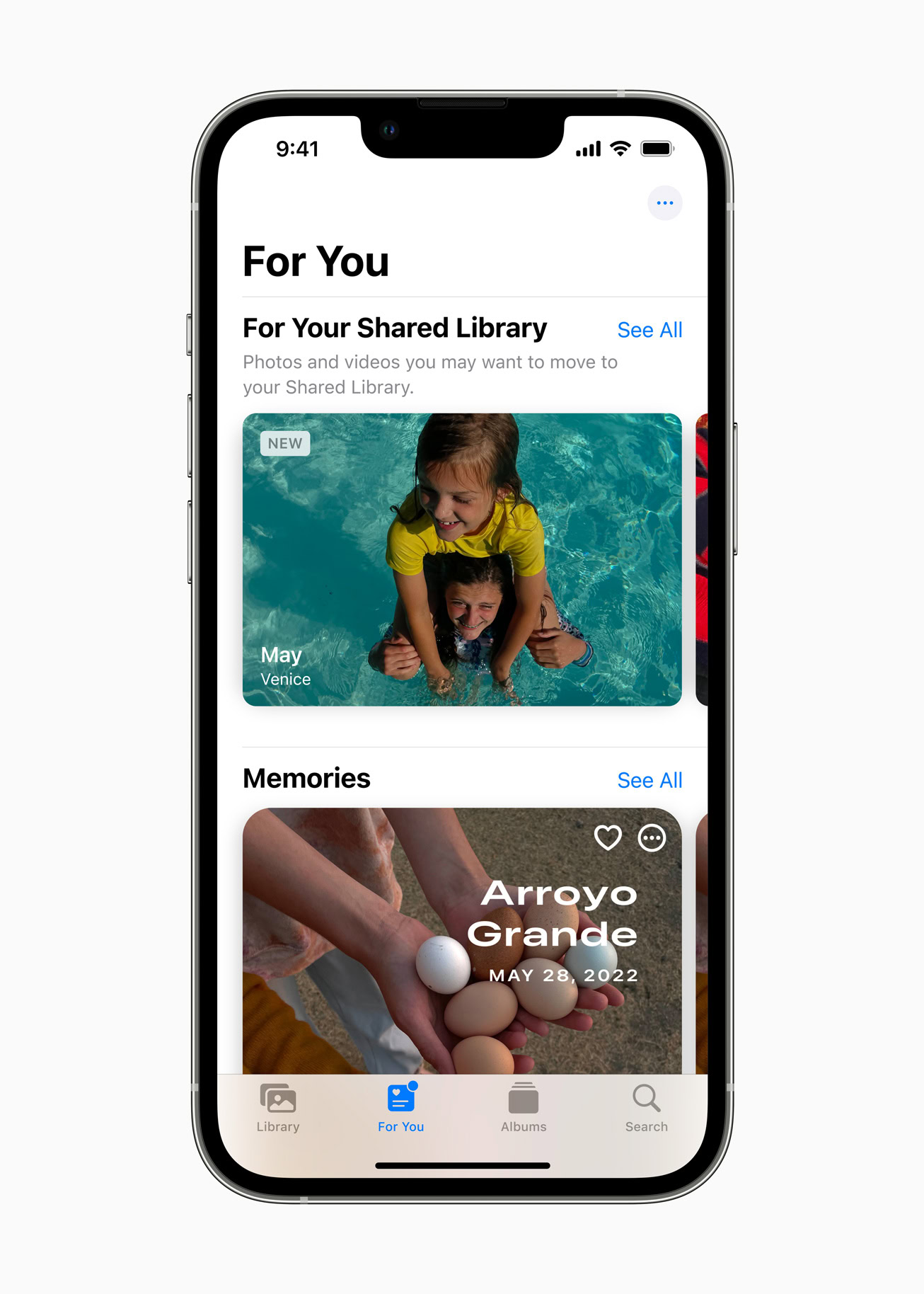The width and height of the screenshot is (924, 1294).
Task: Select the For You tab
Action: tap(400, 1108)
